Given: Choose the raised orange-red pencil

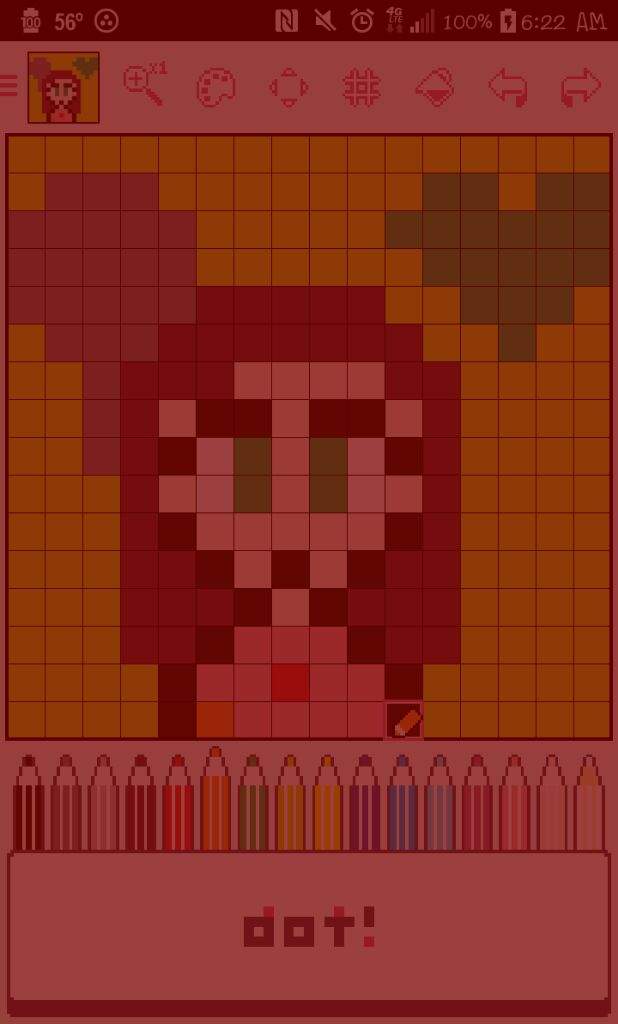Looking at the screenshot, I should [x=215, y=800].
